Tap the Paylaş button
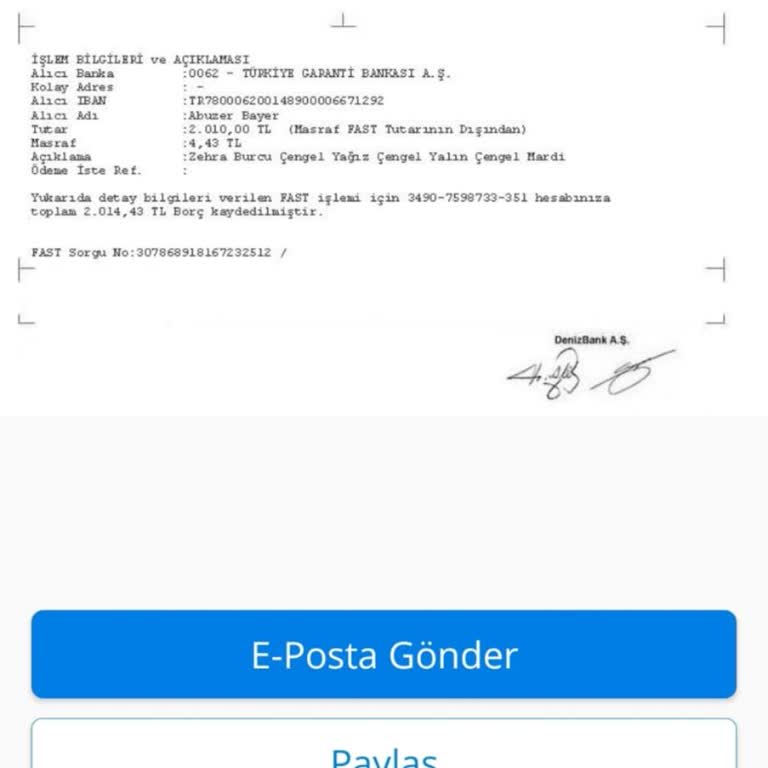 (x=384, y=748)
